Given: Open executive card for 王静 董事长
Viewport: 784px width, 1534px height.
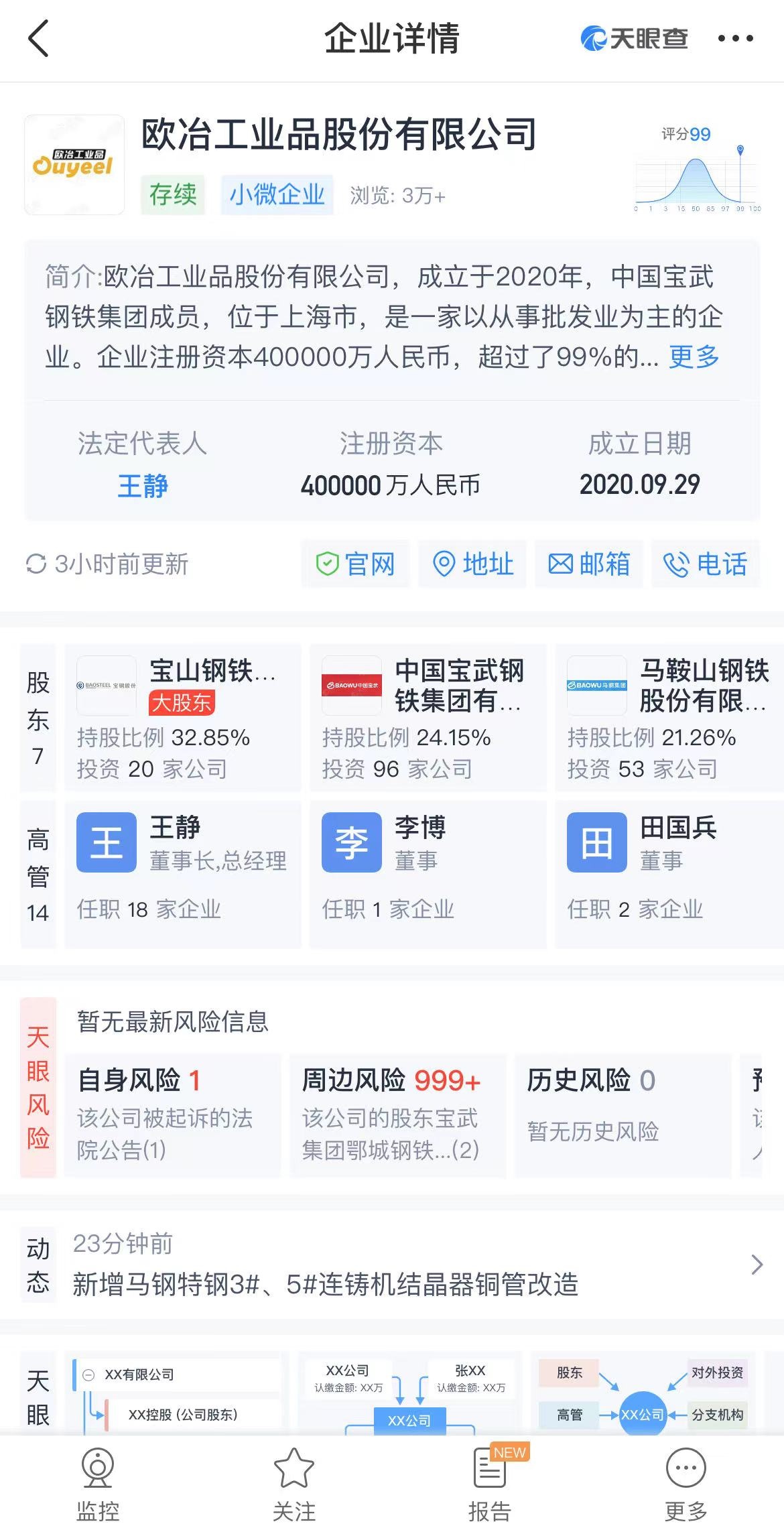Looking at the screenshot, I should click(183, 875).
